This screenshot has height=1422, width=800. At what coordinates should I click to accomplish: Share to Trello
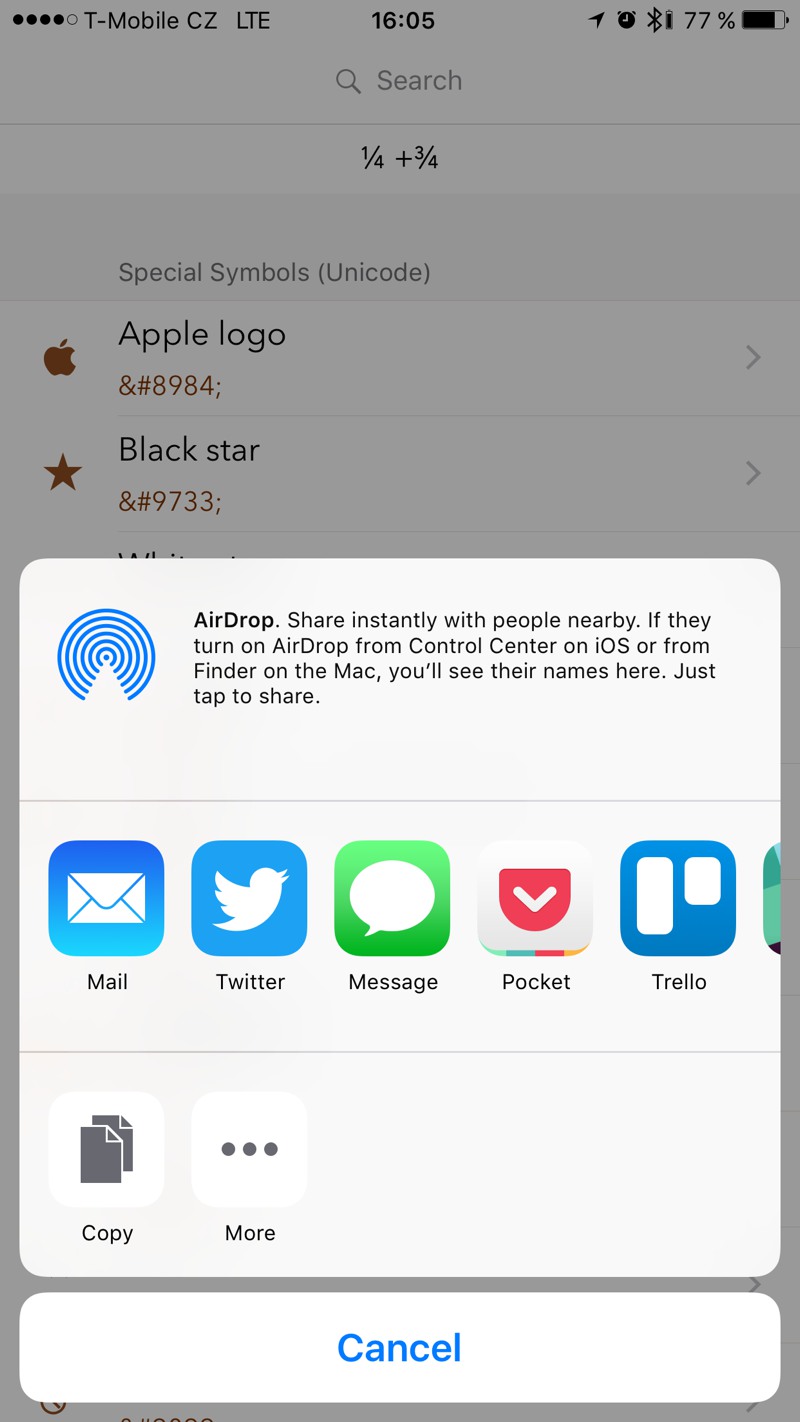pyautogui.click(x=678, y=898)
